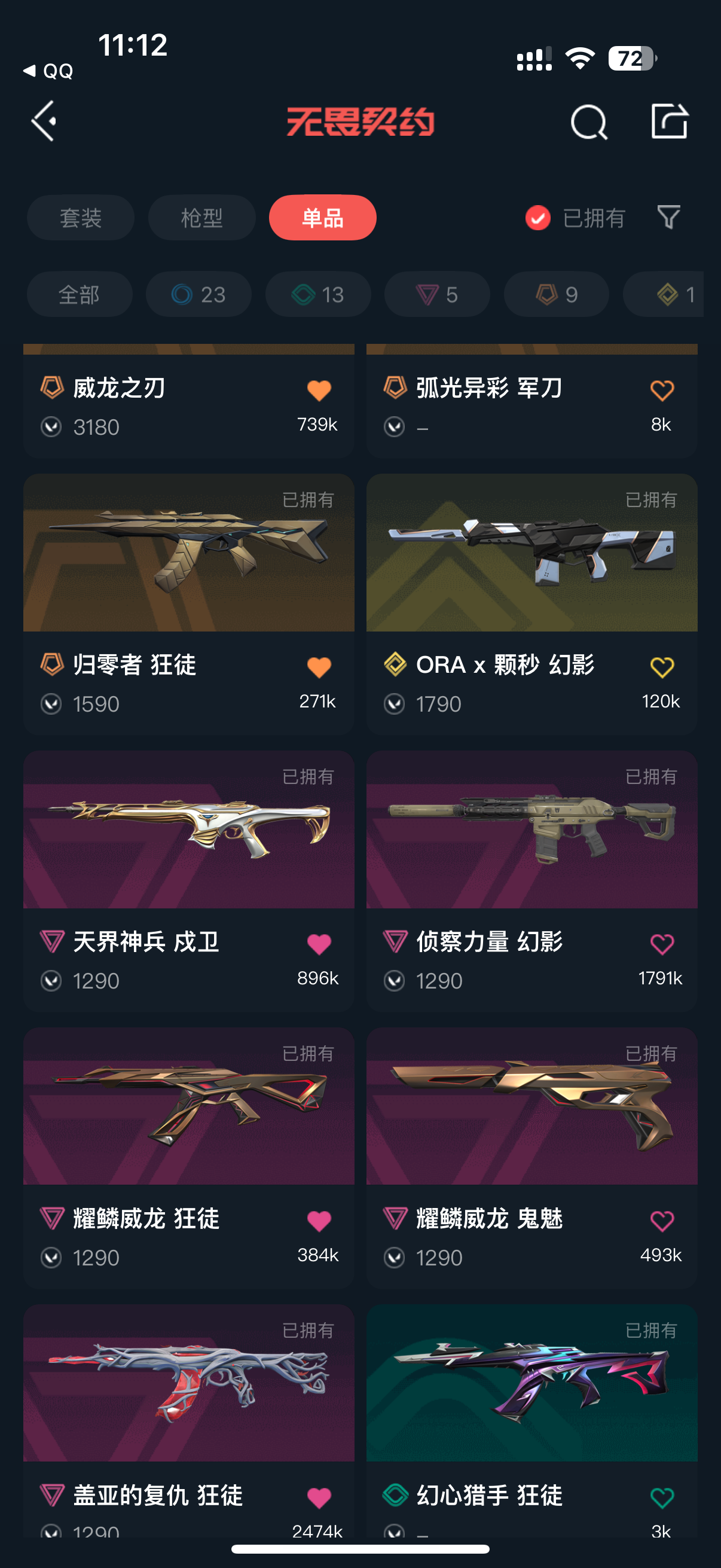
Task: Open the filter funnel icon
Action: click(668, 217)
